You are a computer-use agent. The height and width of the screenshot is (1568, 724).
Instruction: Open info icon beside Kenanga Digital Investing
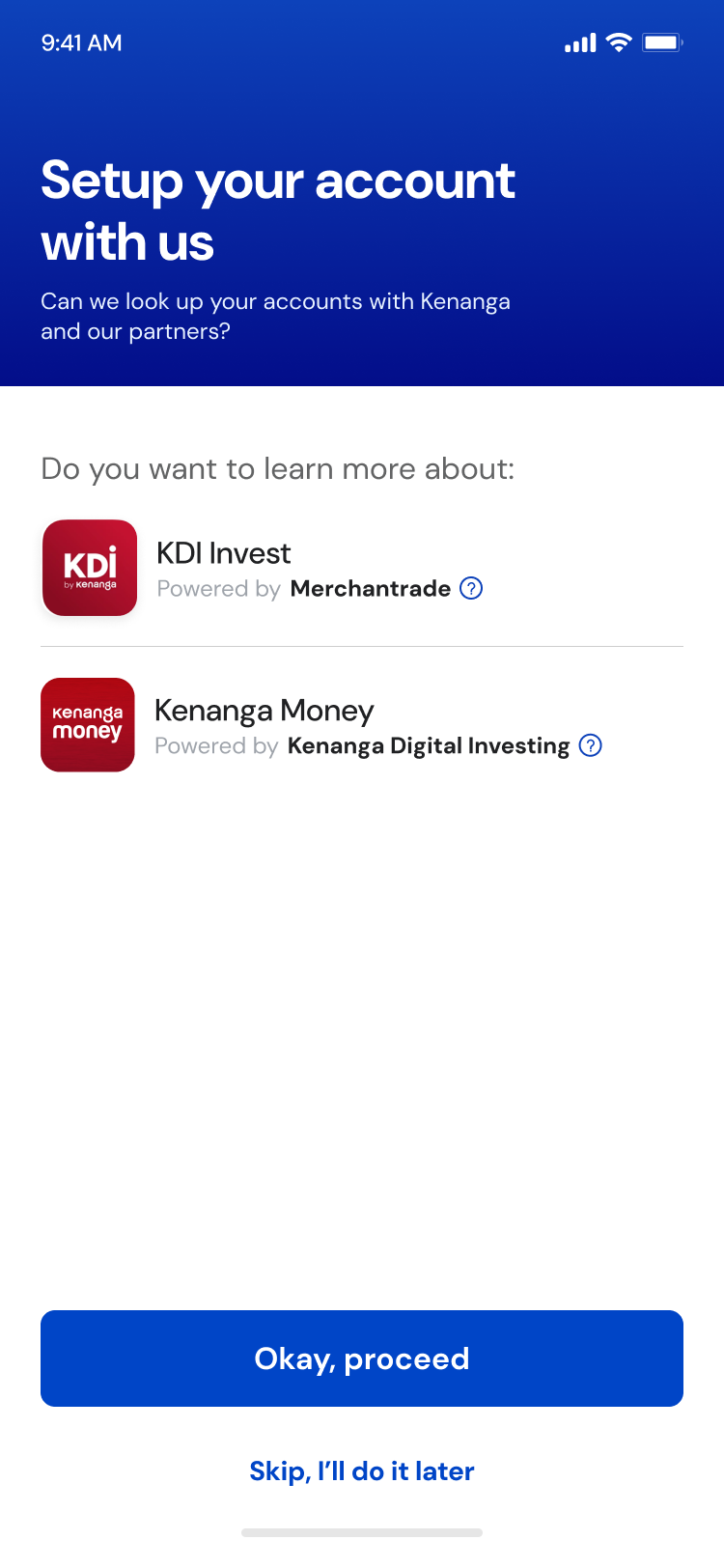[590, 745]
